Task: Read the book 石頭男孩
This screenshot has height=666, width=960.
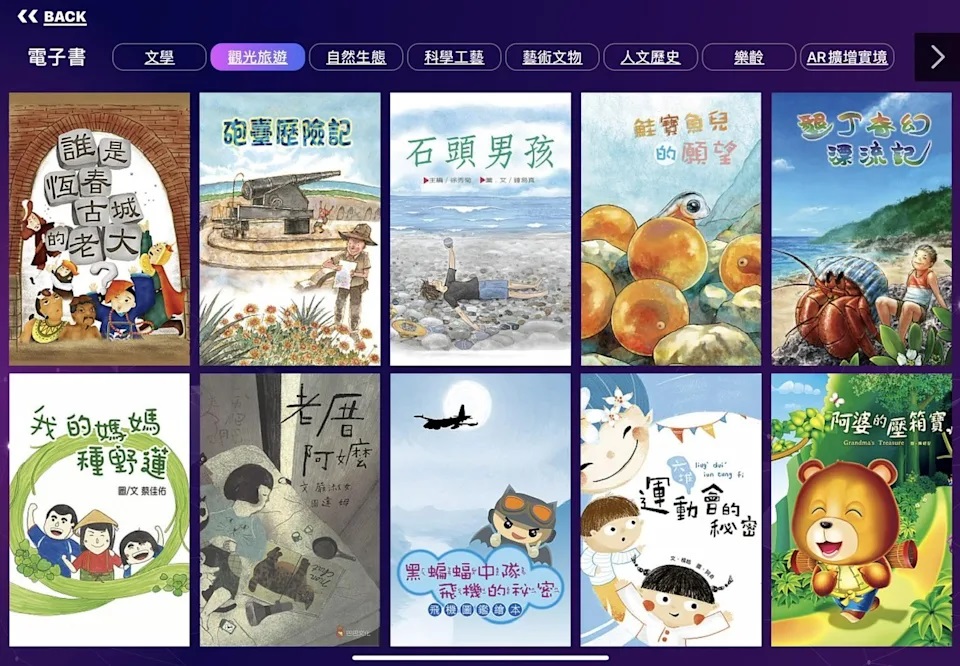Action: click(480, 229)
